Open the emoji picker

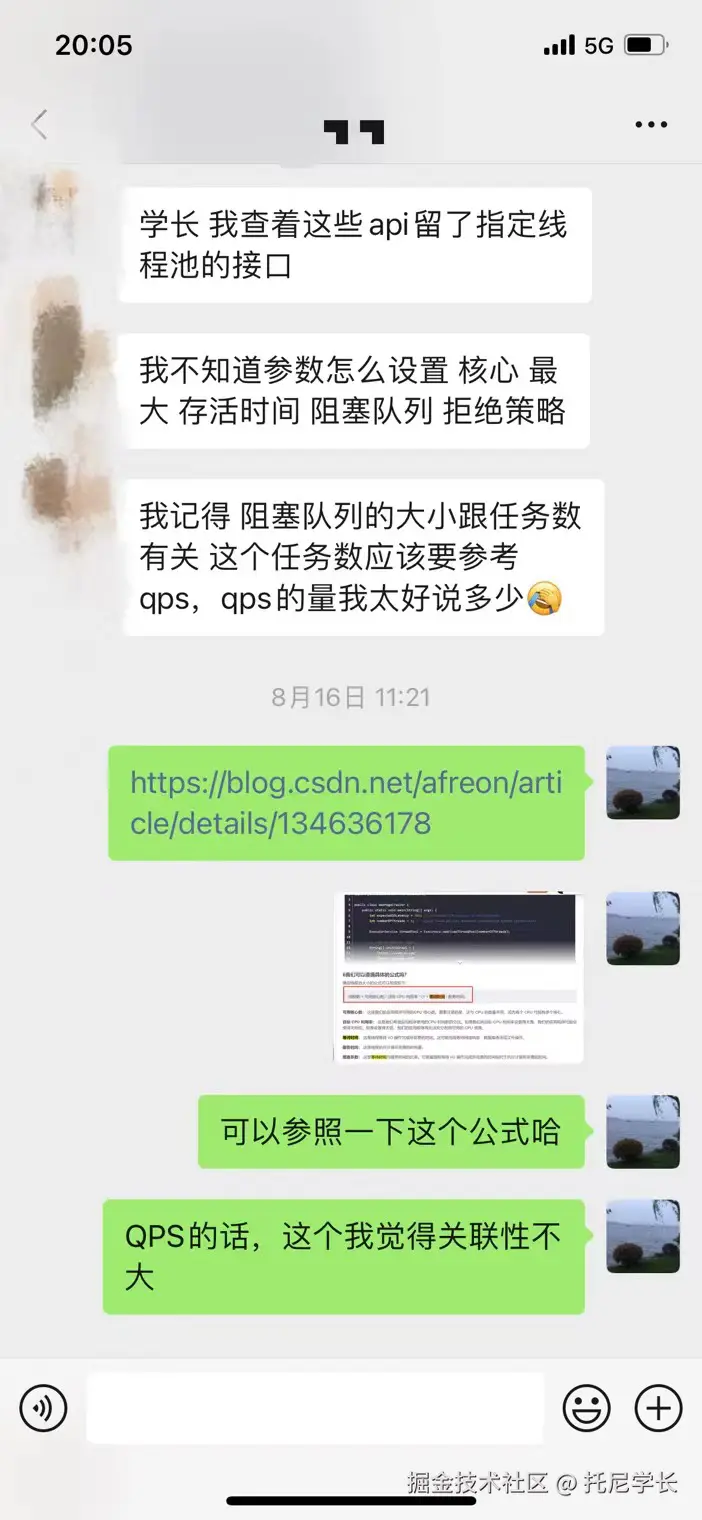(x=586, y=1408)
